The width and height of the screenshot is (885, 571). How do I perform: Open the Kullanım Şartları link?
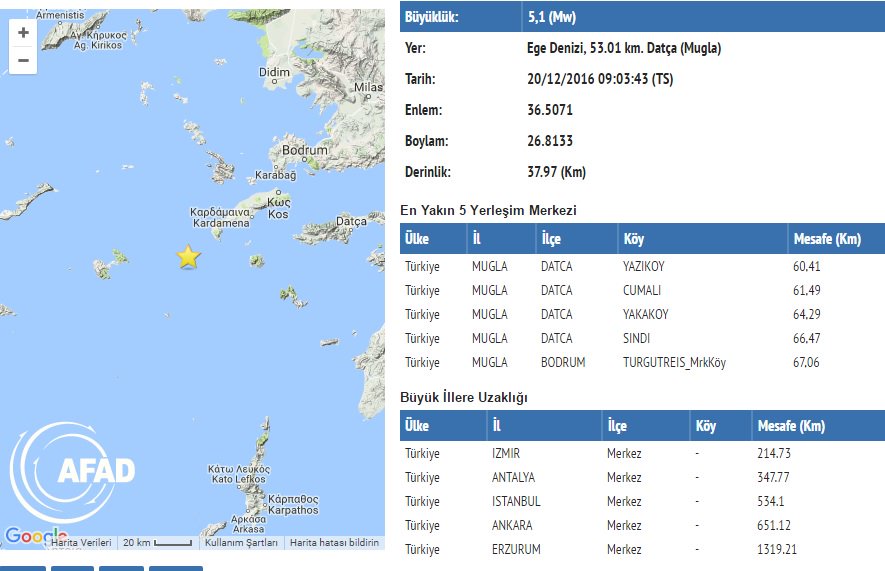click(240, 542)
